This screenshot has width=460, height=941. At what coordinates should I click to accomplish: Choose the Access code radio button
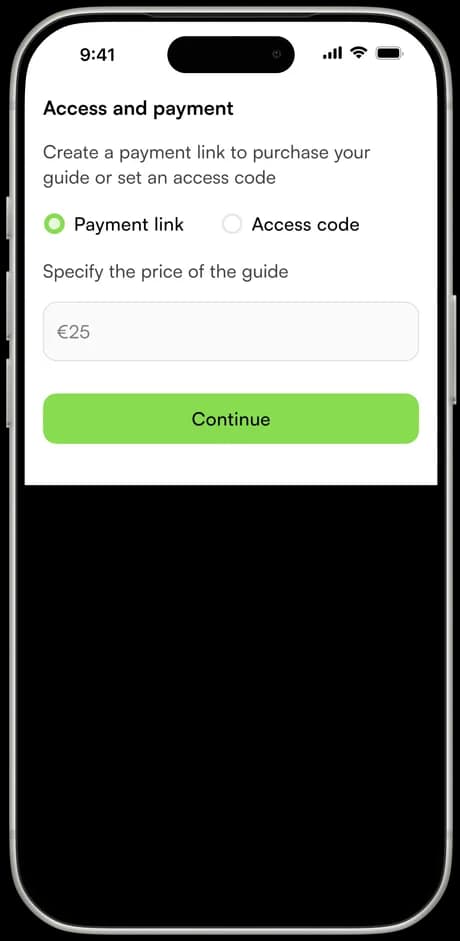coord(231,224)
